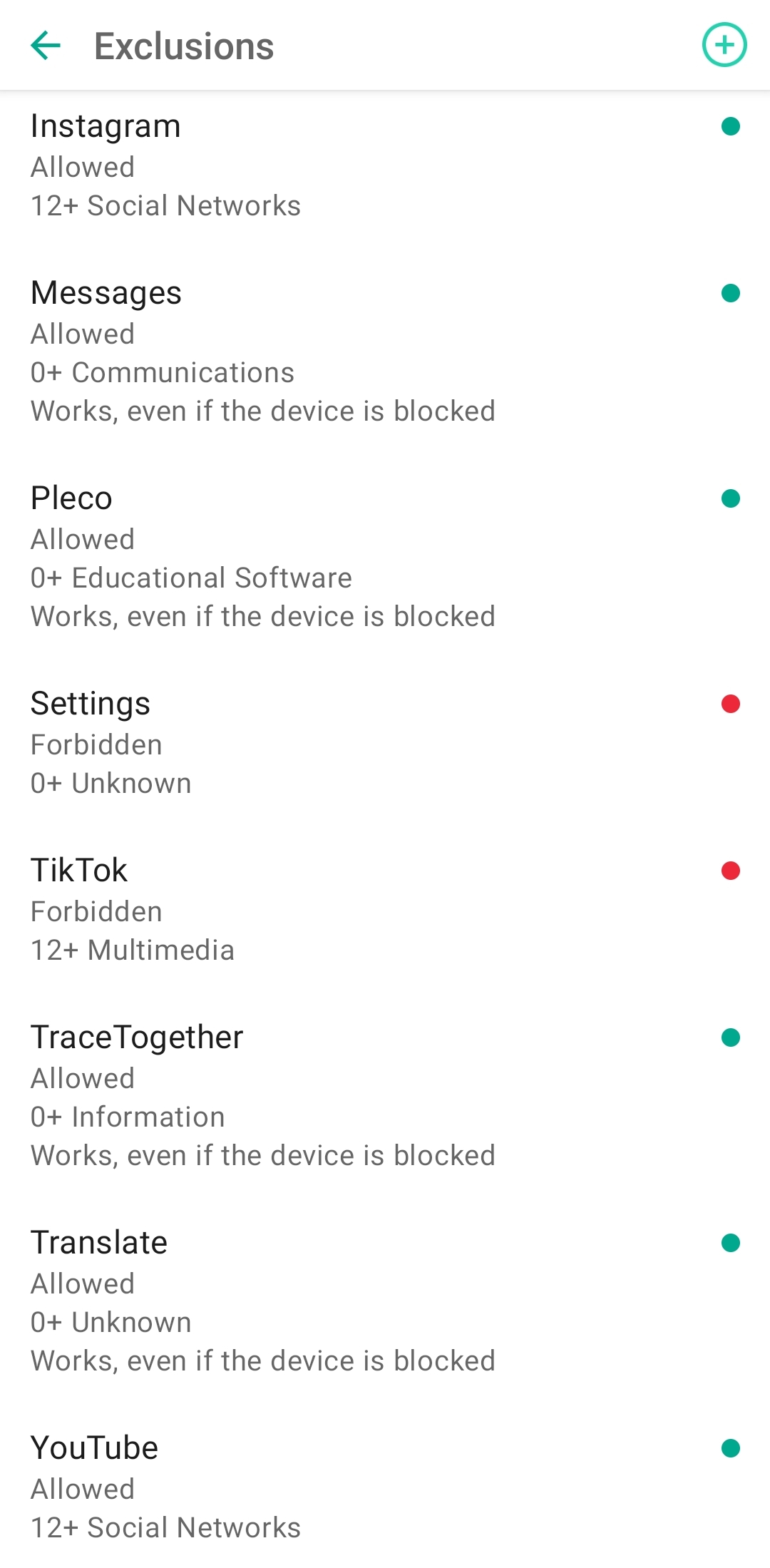Open the Instagram exclusion entry
Screen dimensions: 770x1568
385,165
